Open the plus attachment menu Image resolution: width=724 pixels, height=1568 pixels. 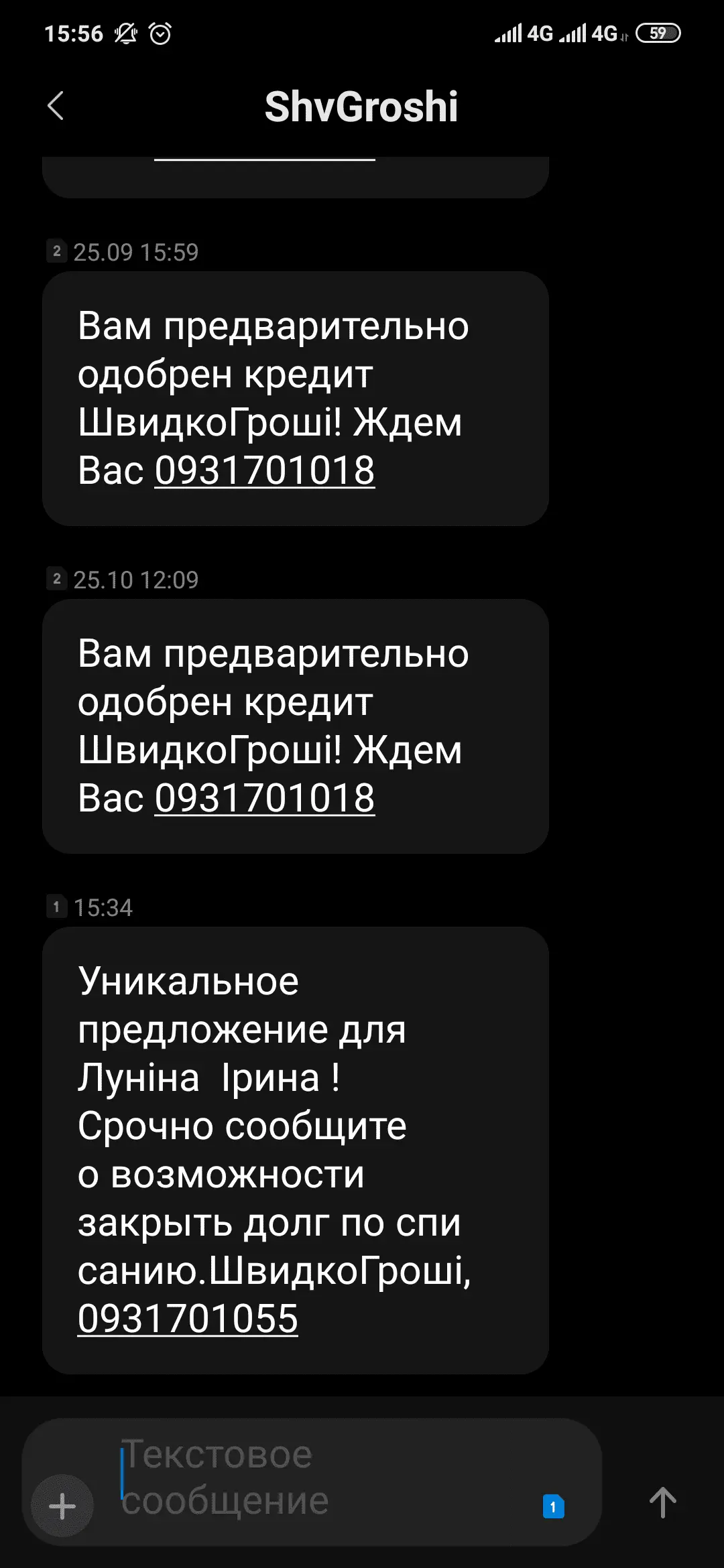62,1506
